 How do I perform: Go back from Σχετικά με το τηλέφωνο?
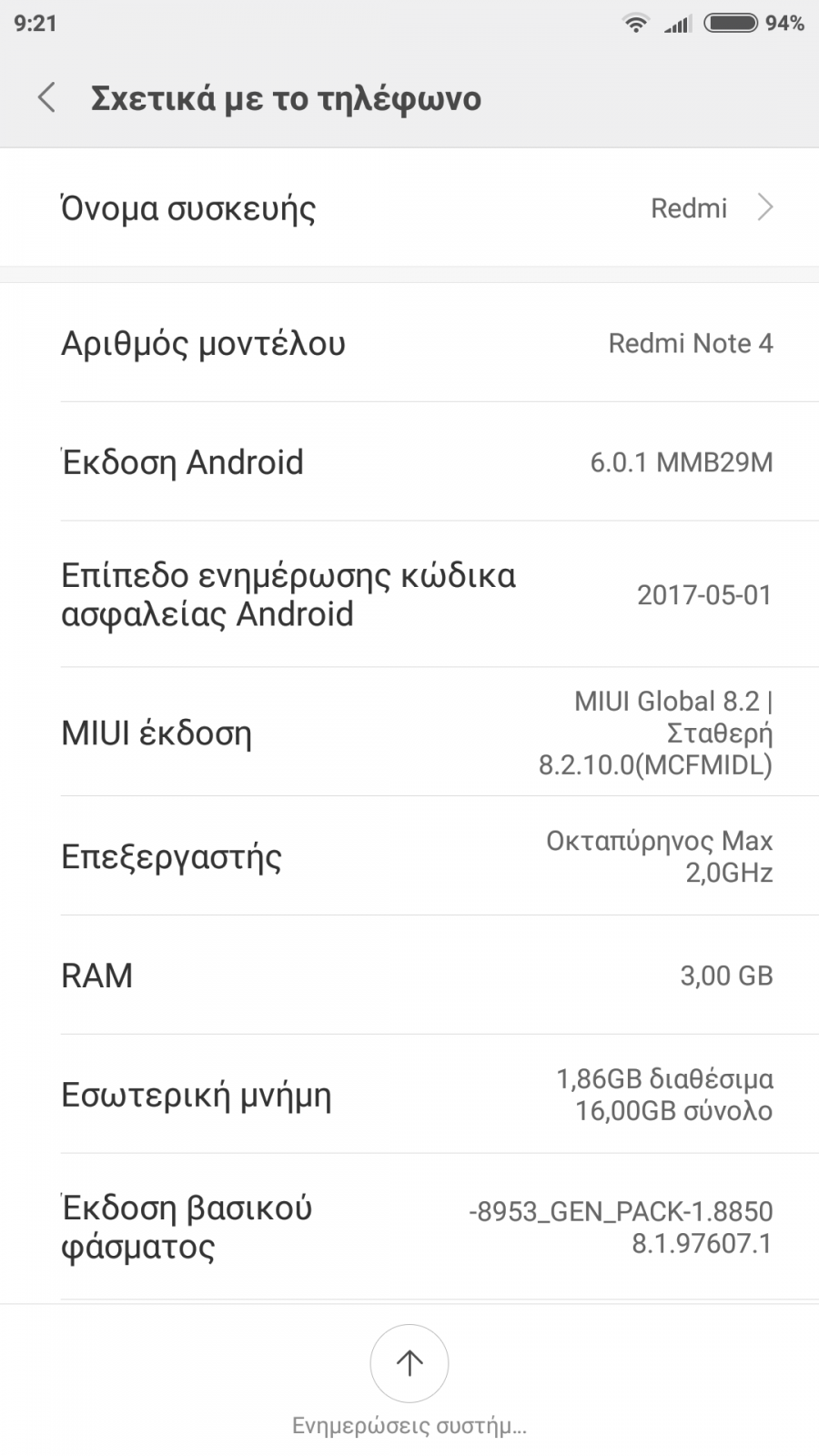point(46,97)
